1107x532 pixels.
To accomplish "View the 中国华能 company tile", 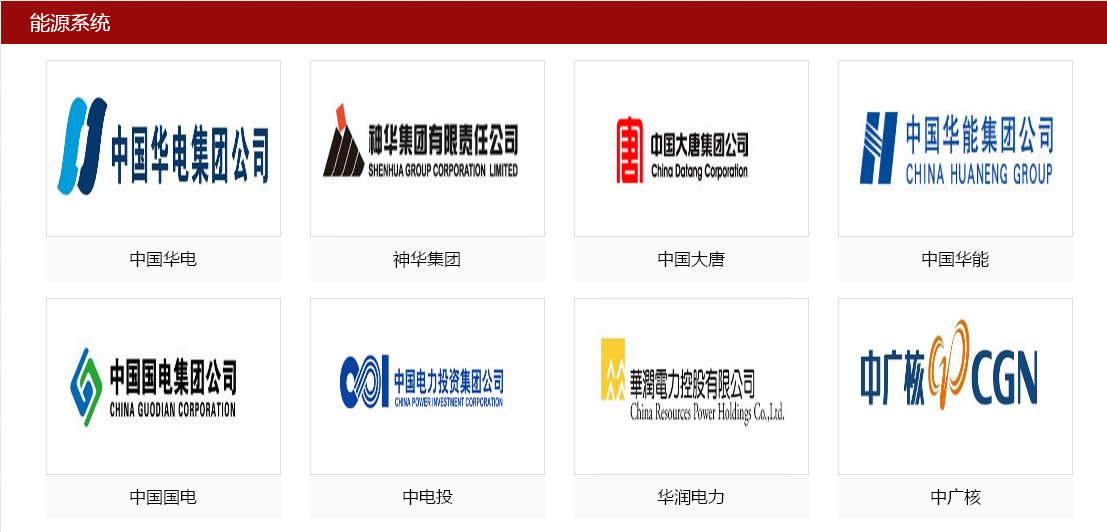I will pyautogui.click(x=955, y=150).
